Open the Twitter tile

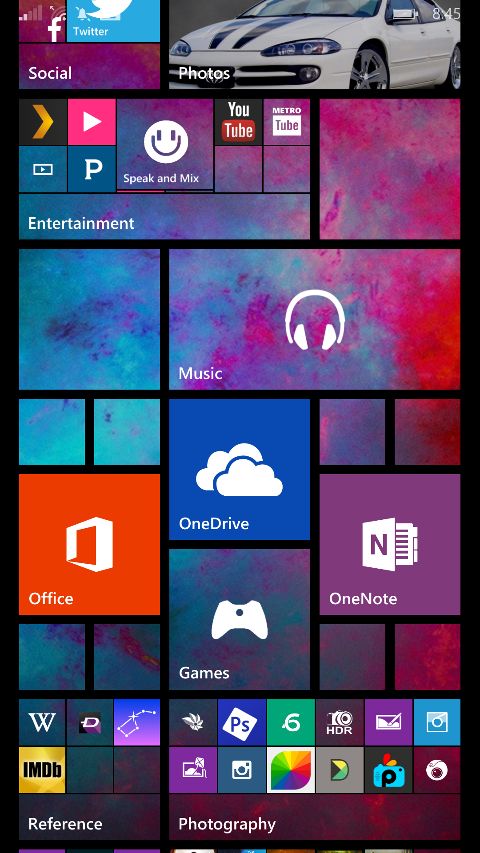click(113, 21)
